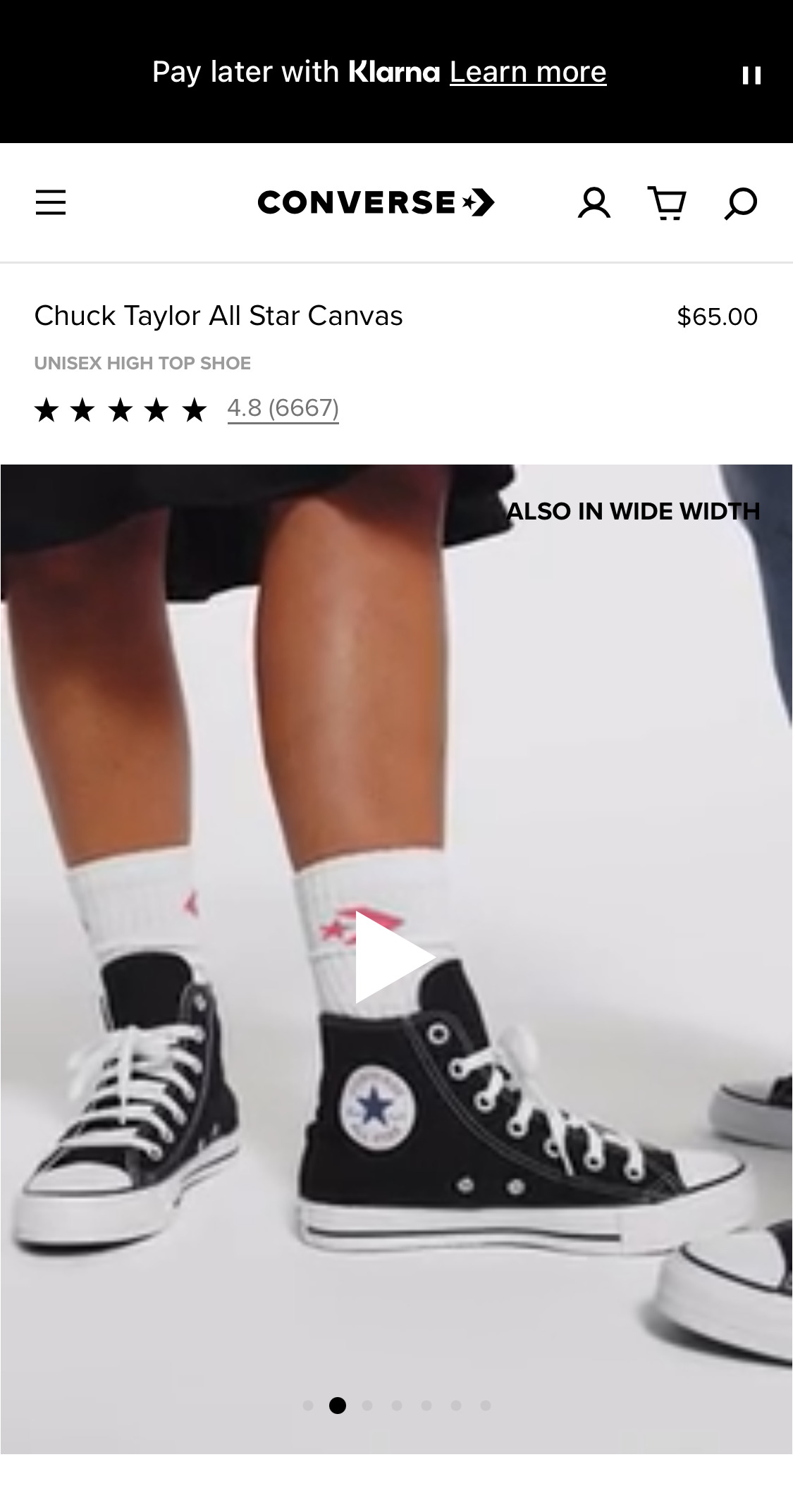Pause the Klarna promotional banner
The width and height of the screenshot is (793, 1512).
click(751, 76)
